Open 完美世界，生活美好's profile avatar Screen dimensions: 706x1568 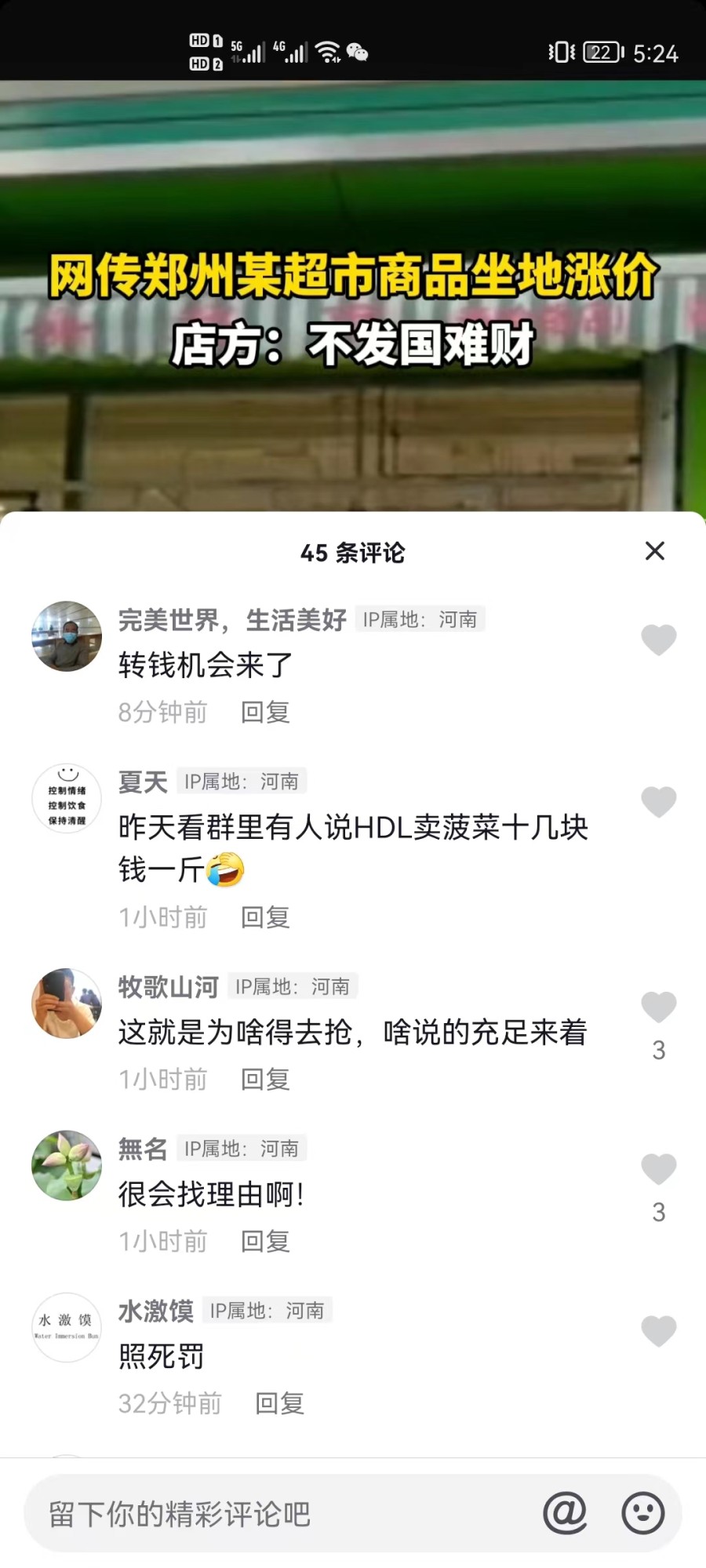(67, 636)
